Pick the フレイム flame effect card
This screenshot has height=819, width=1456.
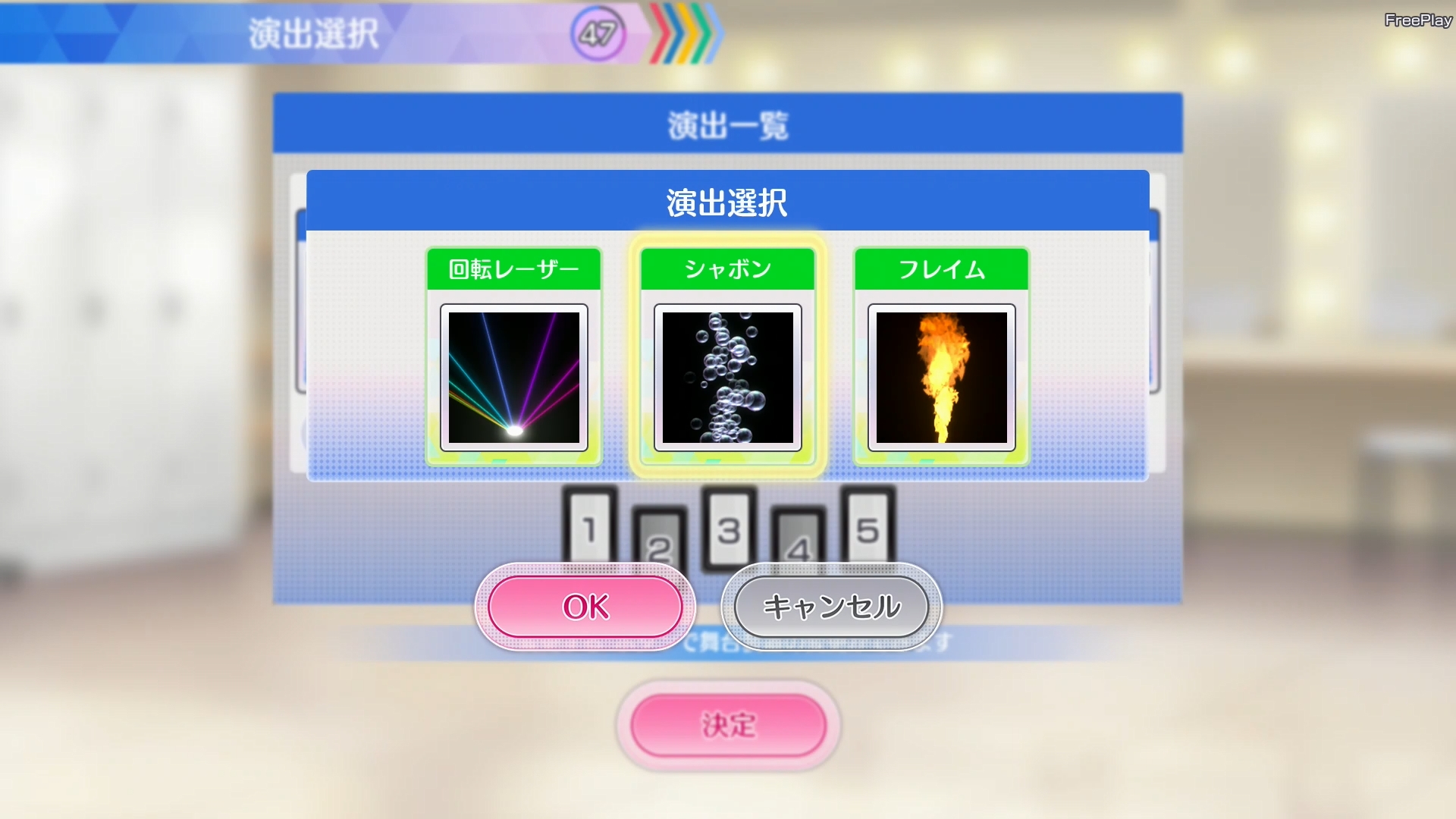pos(941,356)
